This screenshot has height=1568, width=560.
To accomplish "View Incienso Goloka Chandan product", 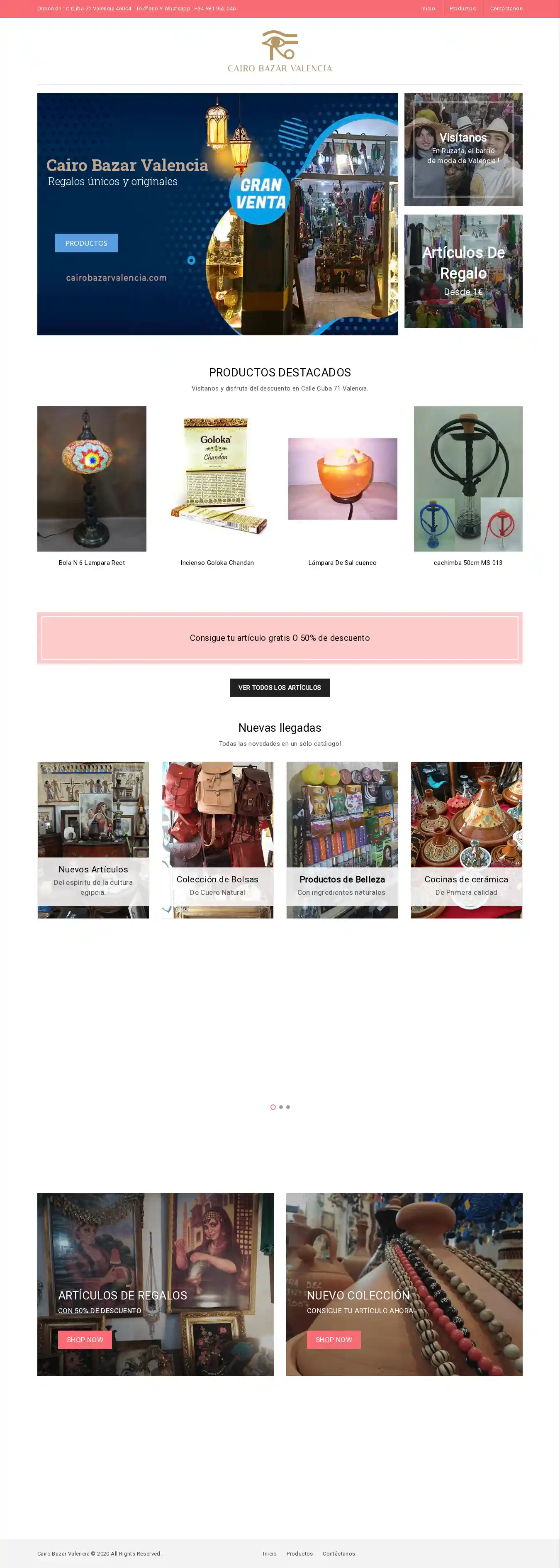I will tap(217, 479).
